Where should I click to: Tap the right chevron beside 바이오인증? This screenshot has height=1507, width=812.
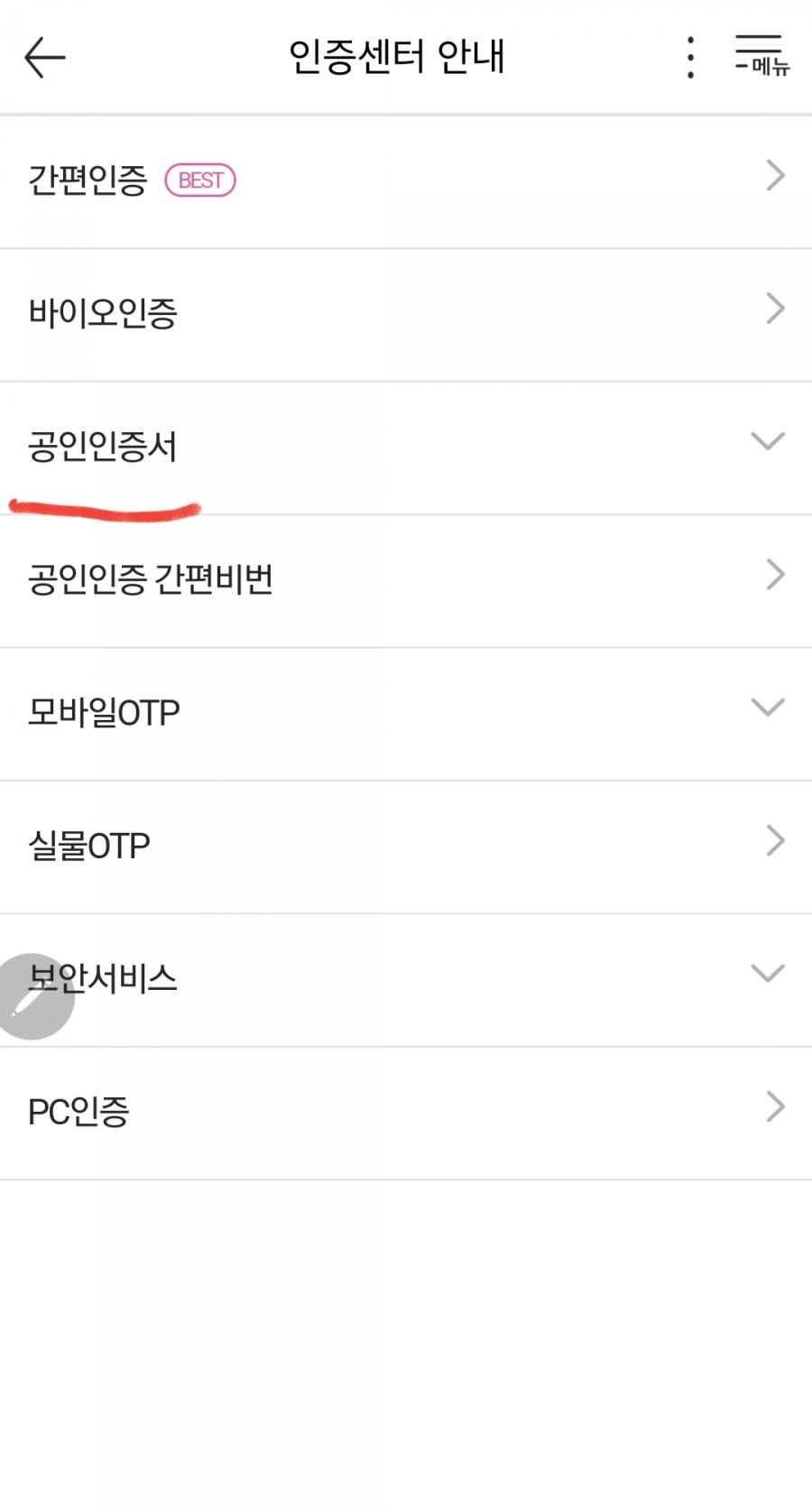tap(774, 309)
